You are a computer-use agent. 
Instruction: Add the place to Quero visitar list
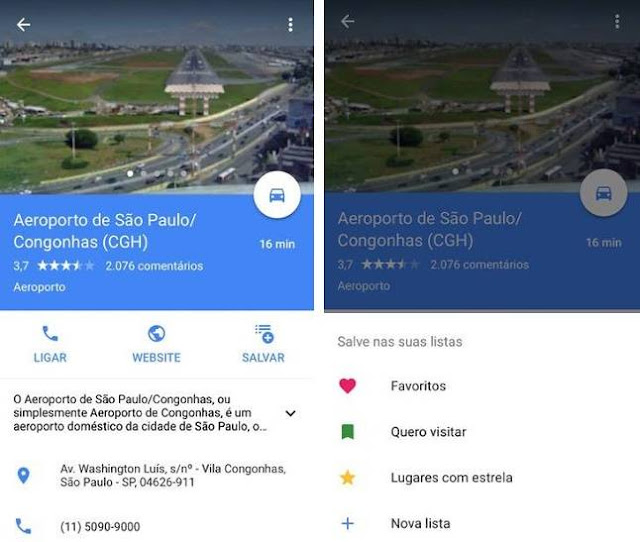click(428, 432)
